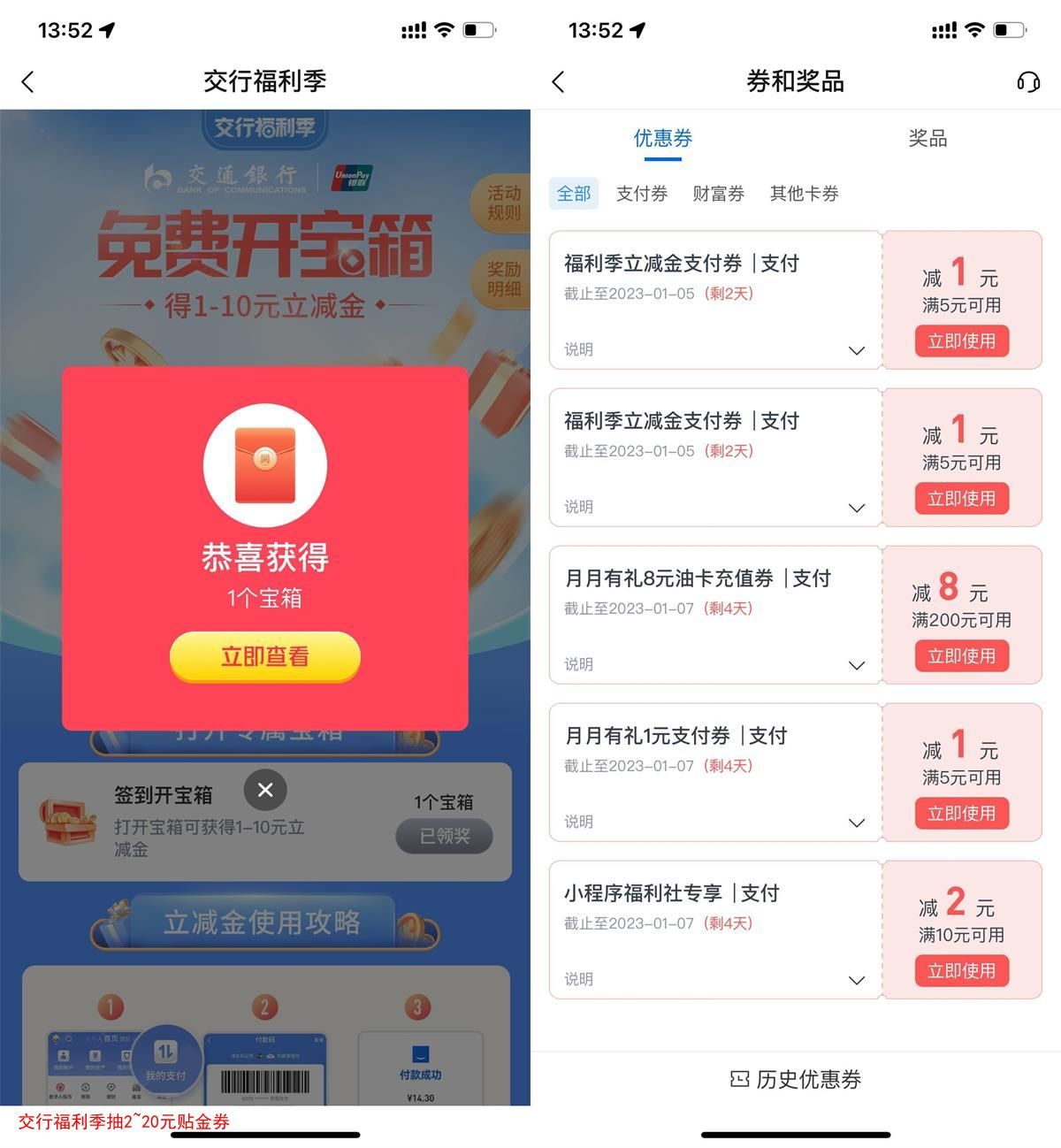Use the 小程序福利社专享 coupon now
1061x1148 pixels.
pyautogui.click(x=961, y=971)
